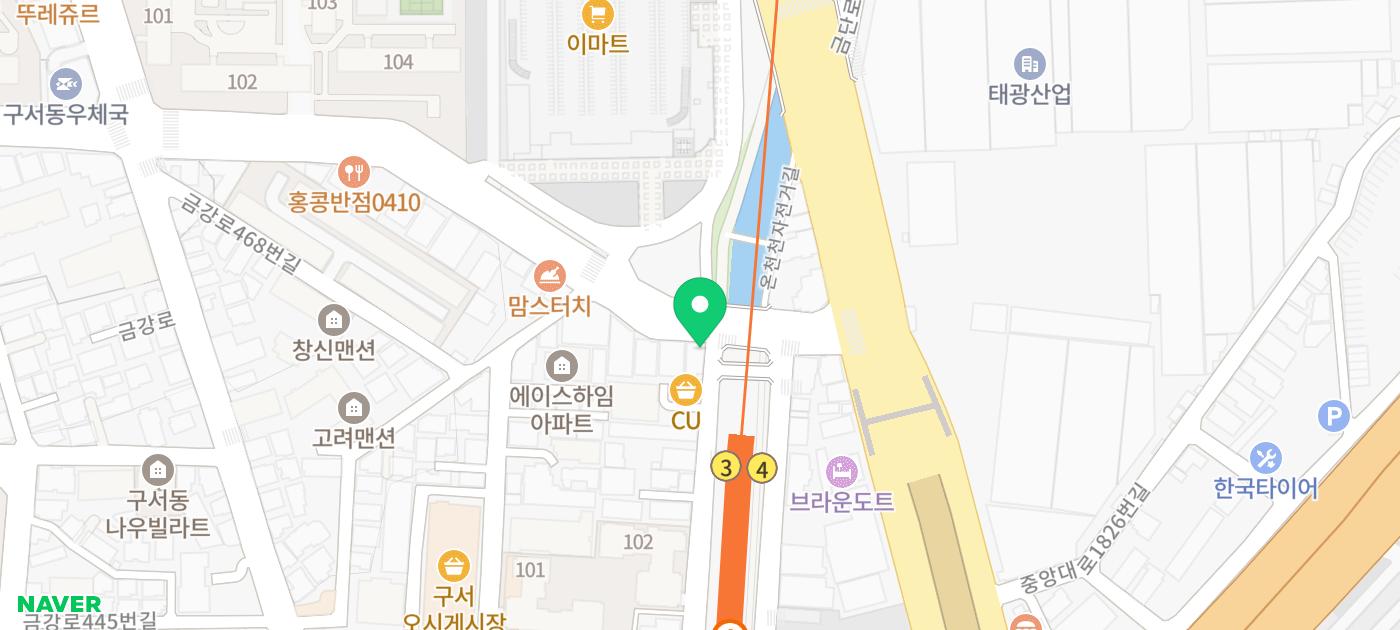Select the 구서 오시게시장 market marker

coord(454,566)
